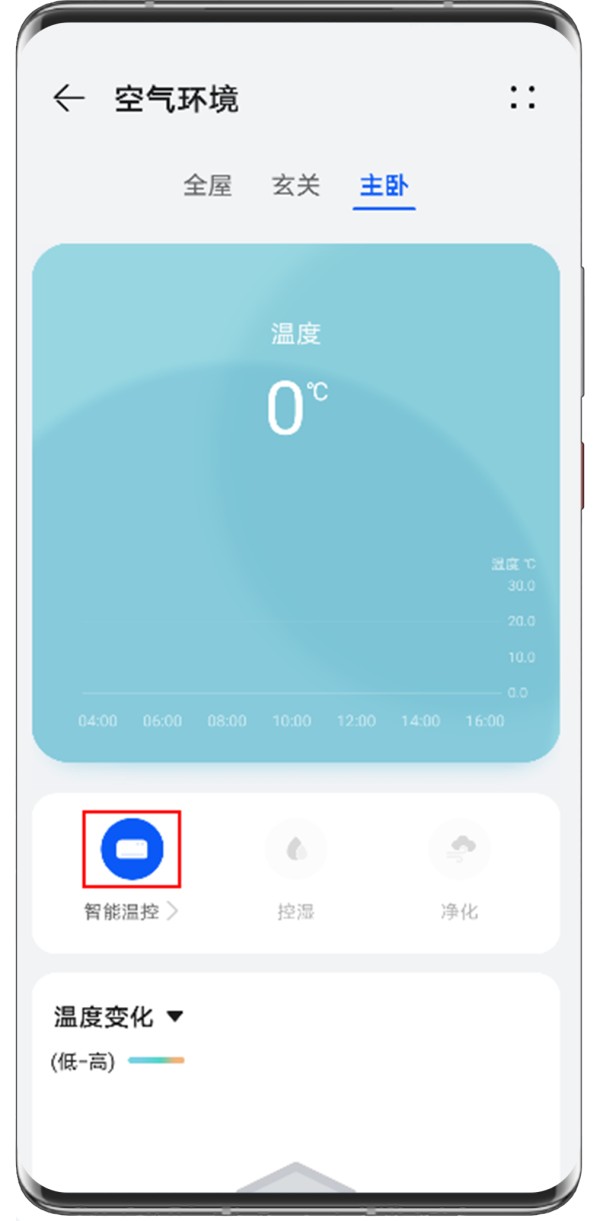This screenshot has height=1221, width=600.
Task: Open the four-dot more menu
Action: [x=522, y=98]
